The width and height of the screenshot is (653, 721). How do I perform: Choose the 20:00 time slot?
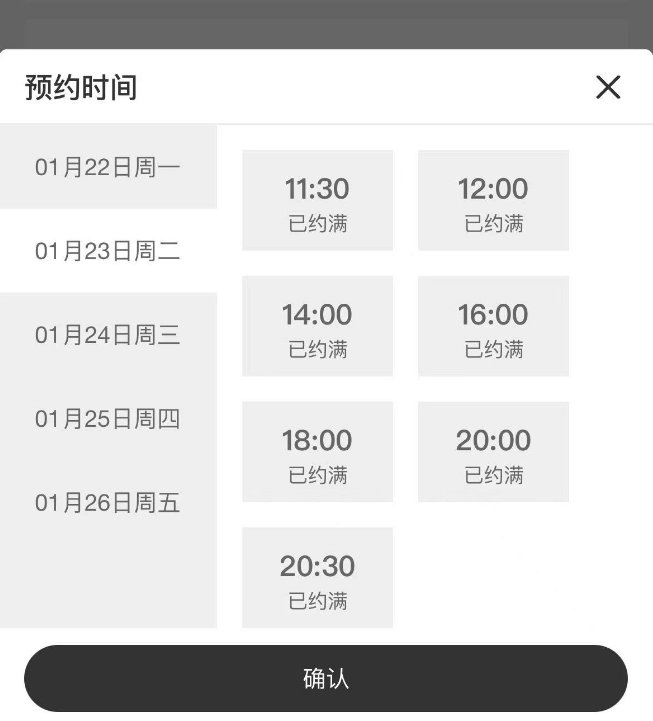pyautogui.click(x=493, y=452)
